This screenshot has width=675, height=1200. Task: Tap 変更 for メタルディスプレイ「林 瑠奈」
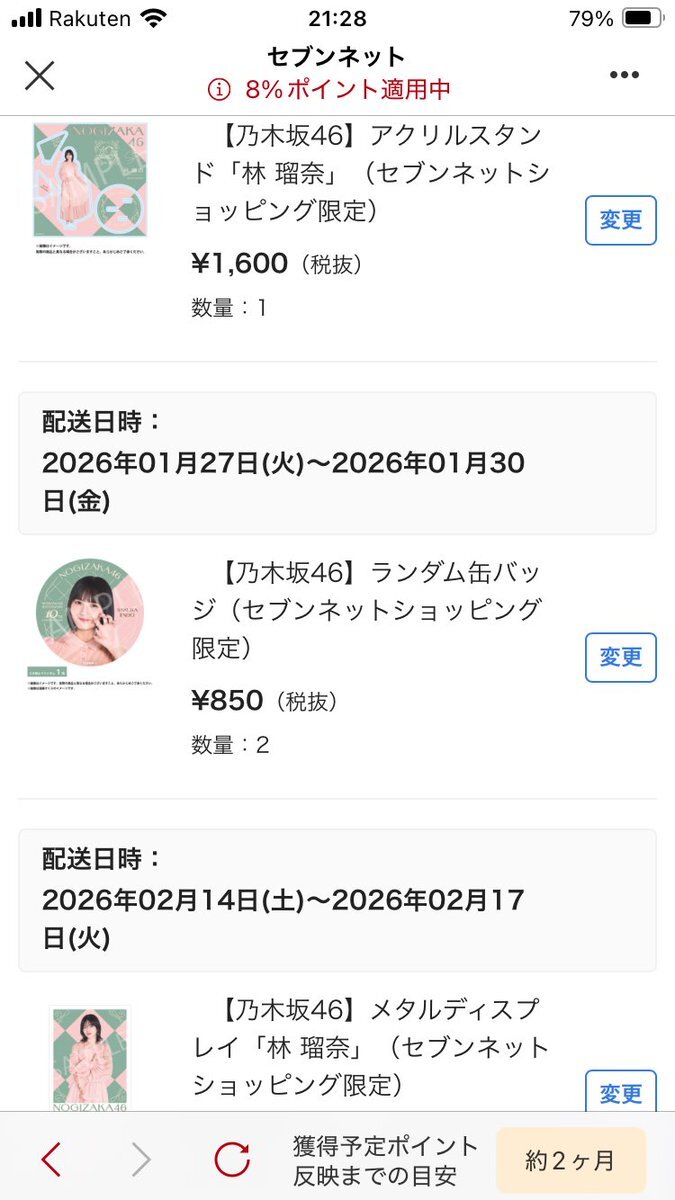(620, 1091)
